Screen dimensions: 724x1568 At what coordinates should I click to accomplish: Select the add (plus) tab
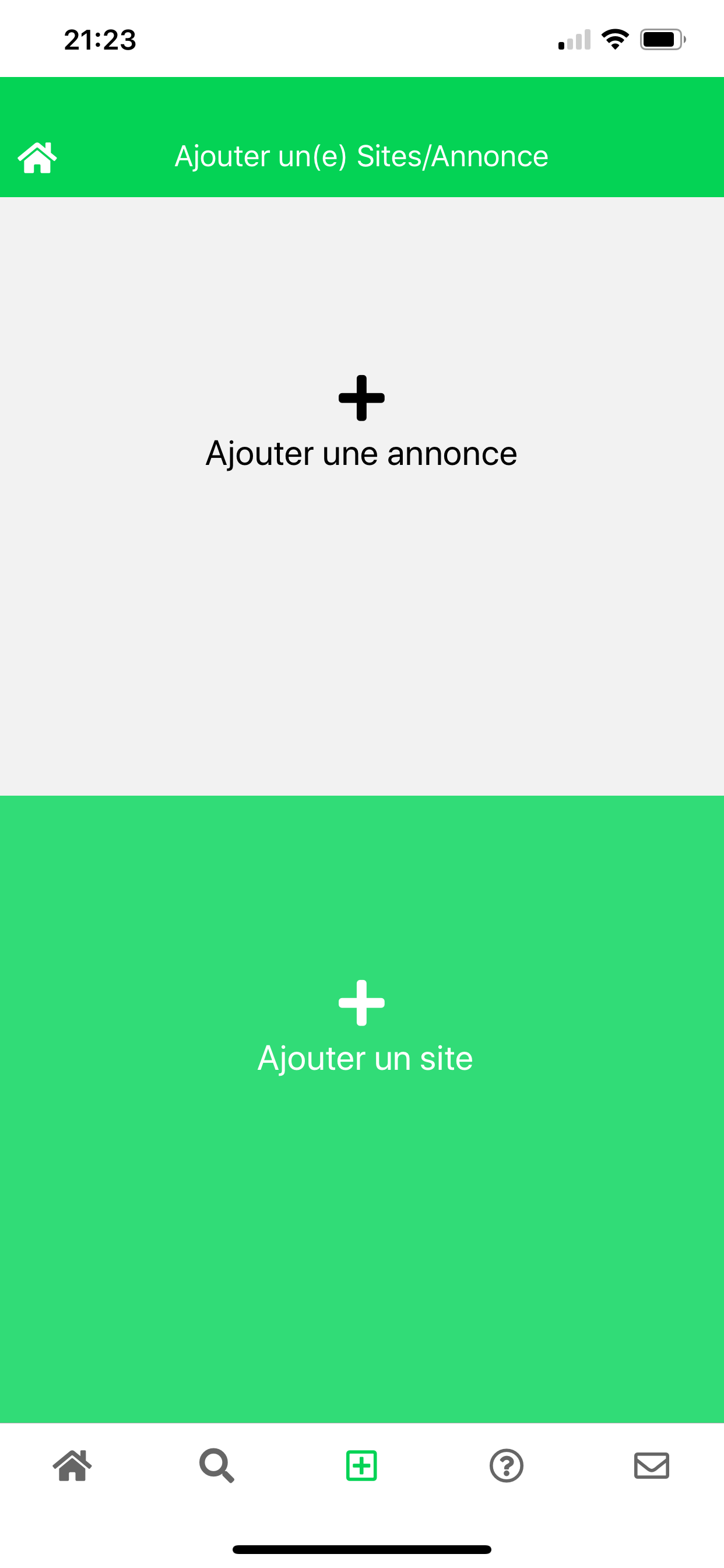coord(361,1465)
